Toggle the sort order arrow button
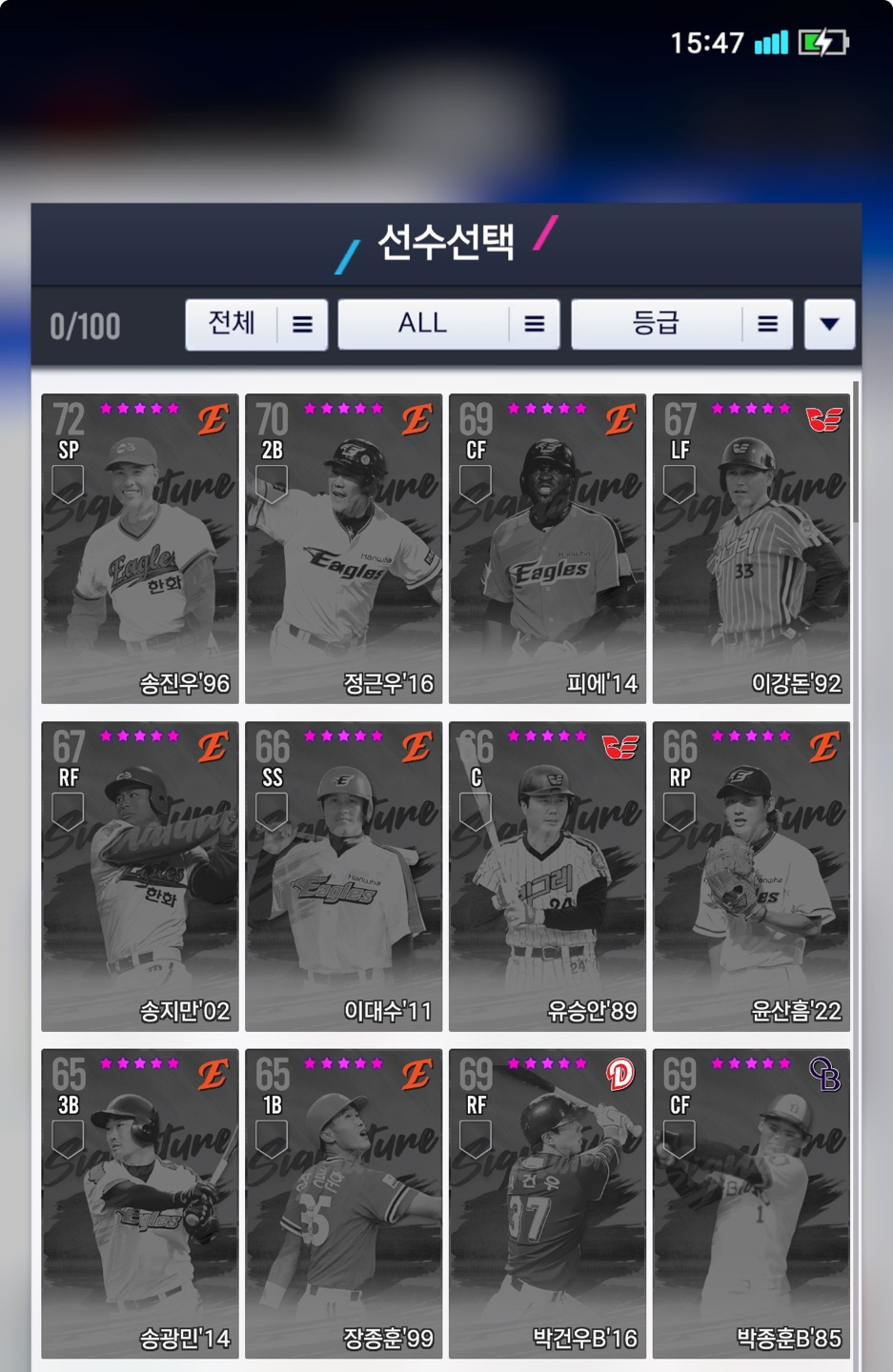893x1372 pixels. [x=828, y=325]
